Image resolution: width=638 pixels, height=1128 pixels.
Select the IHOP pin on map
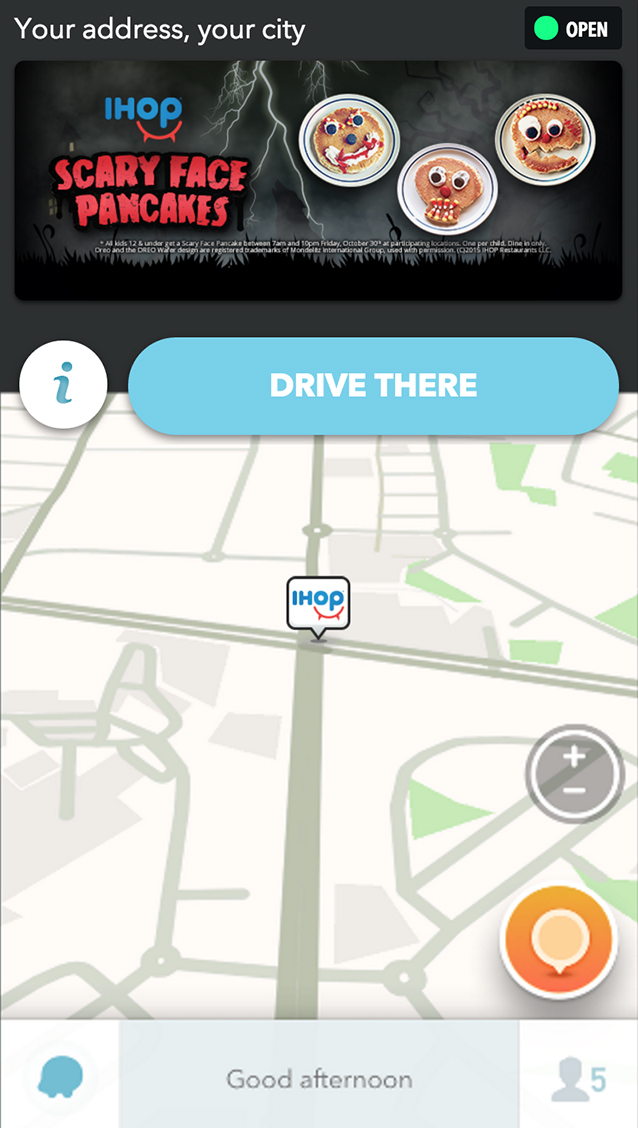pos(318,604)
